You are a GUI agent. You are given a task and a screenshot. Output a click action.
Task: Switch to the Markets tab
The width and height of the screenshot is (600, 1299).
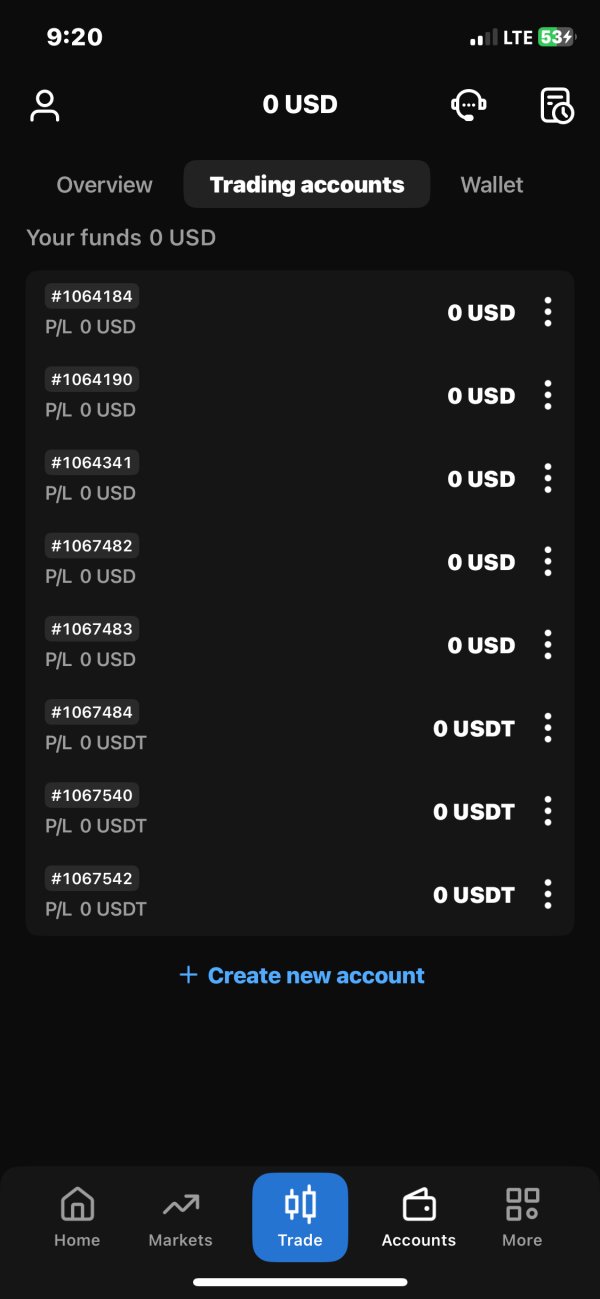point(180,1217)
